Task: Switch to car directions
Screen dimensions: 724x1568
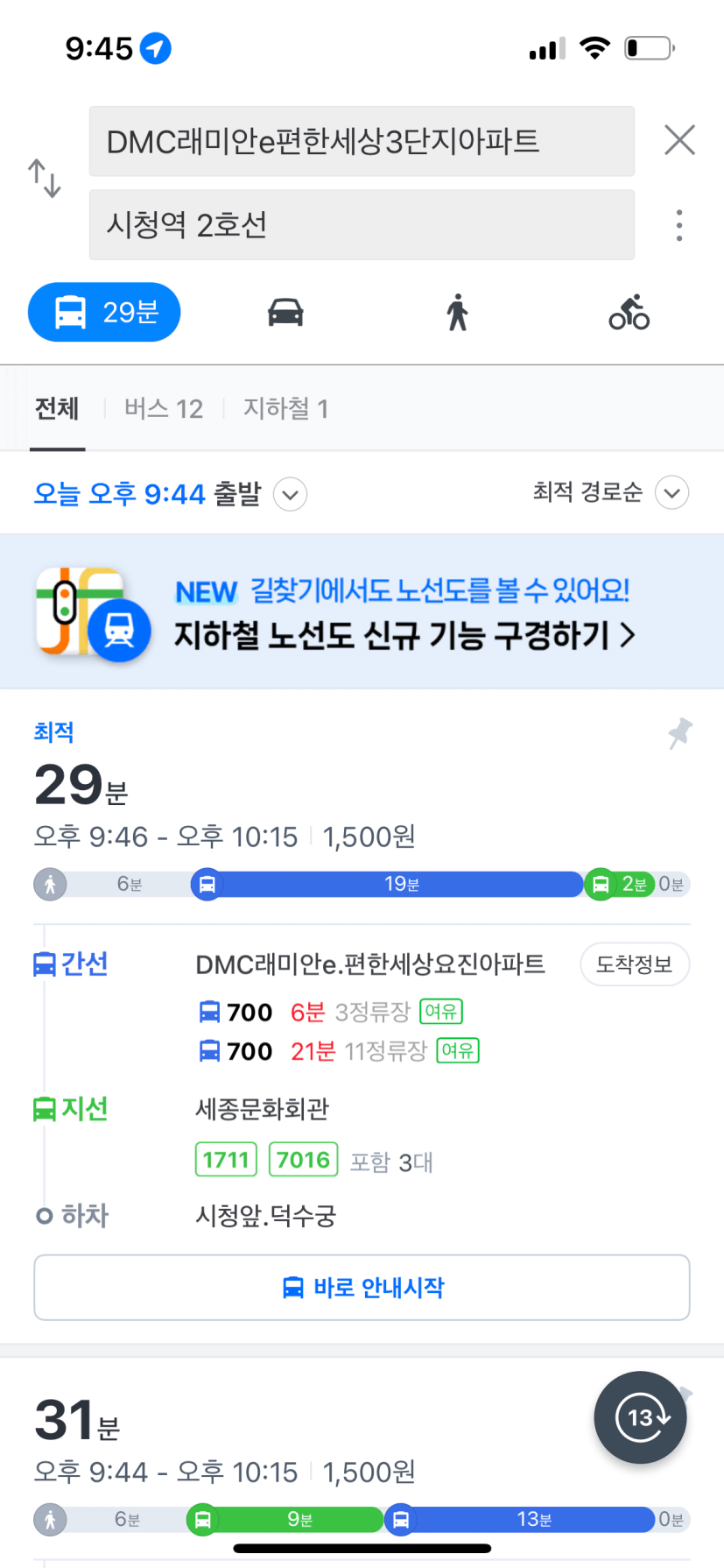Action: pos(285,312)
